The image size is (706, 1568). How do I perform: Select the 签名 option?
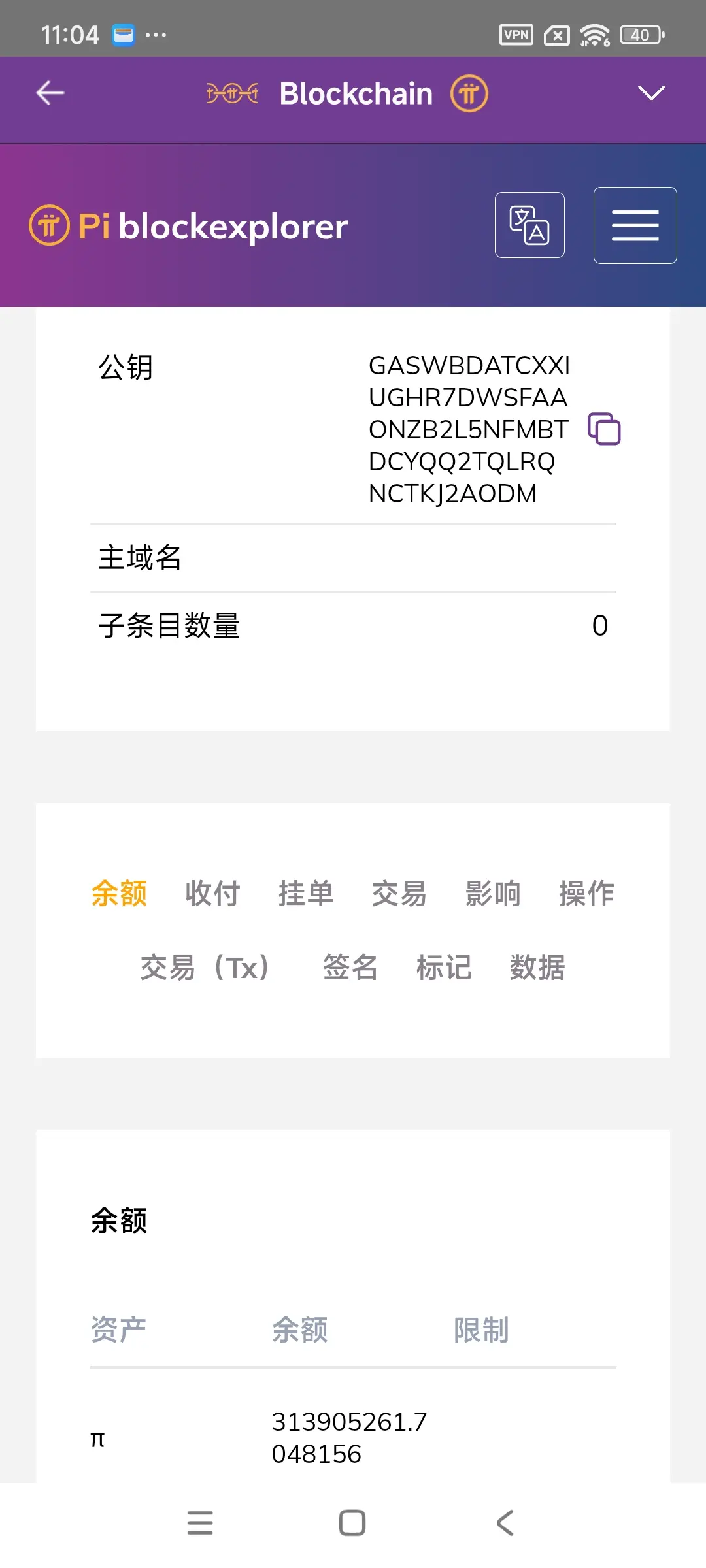coord(350,968)
